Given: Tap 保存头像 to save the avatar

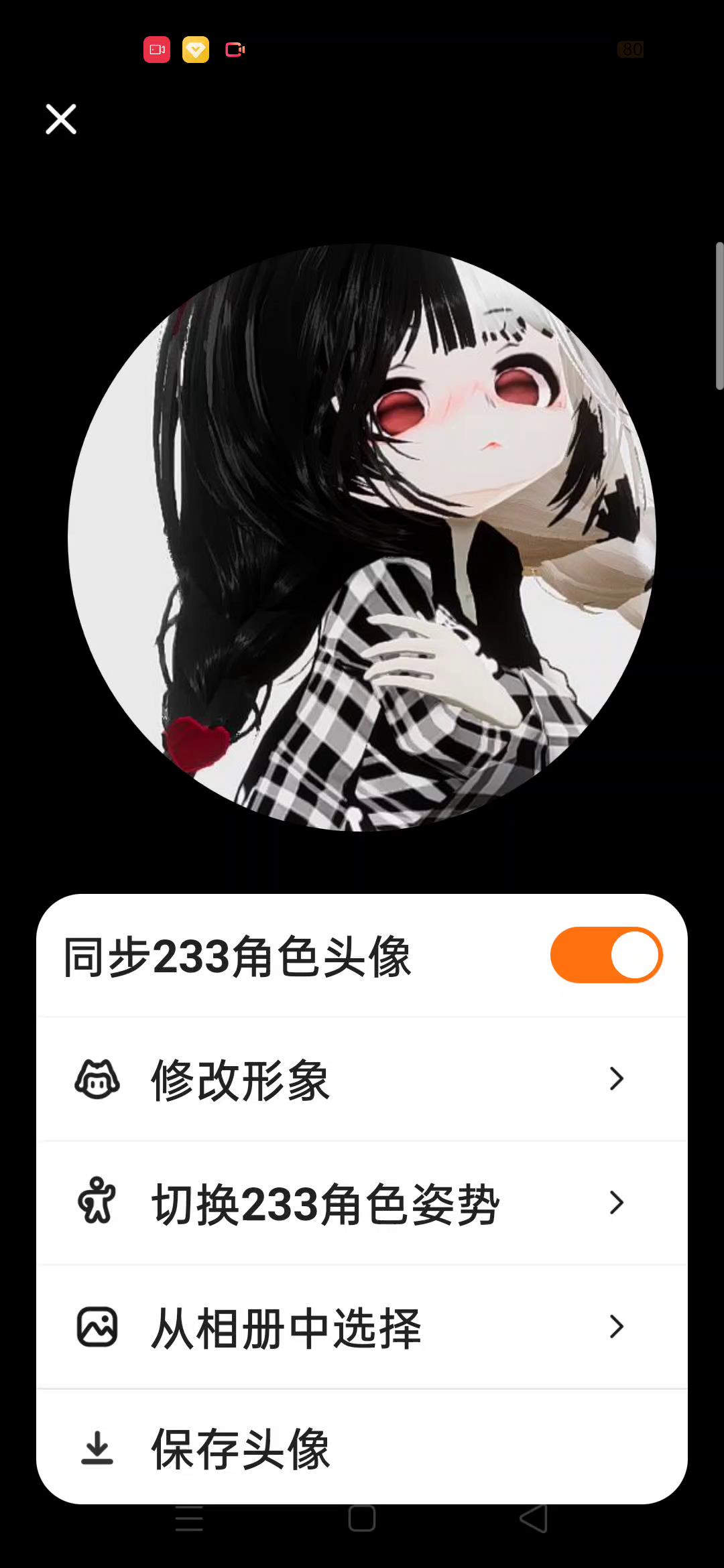Looking at the screenshot, I should click(362, 1448).
